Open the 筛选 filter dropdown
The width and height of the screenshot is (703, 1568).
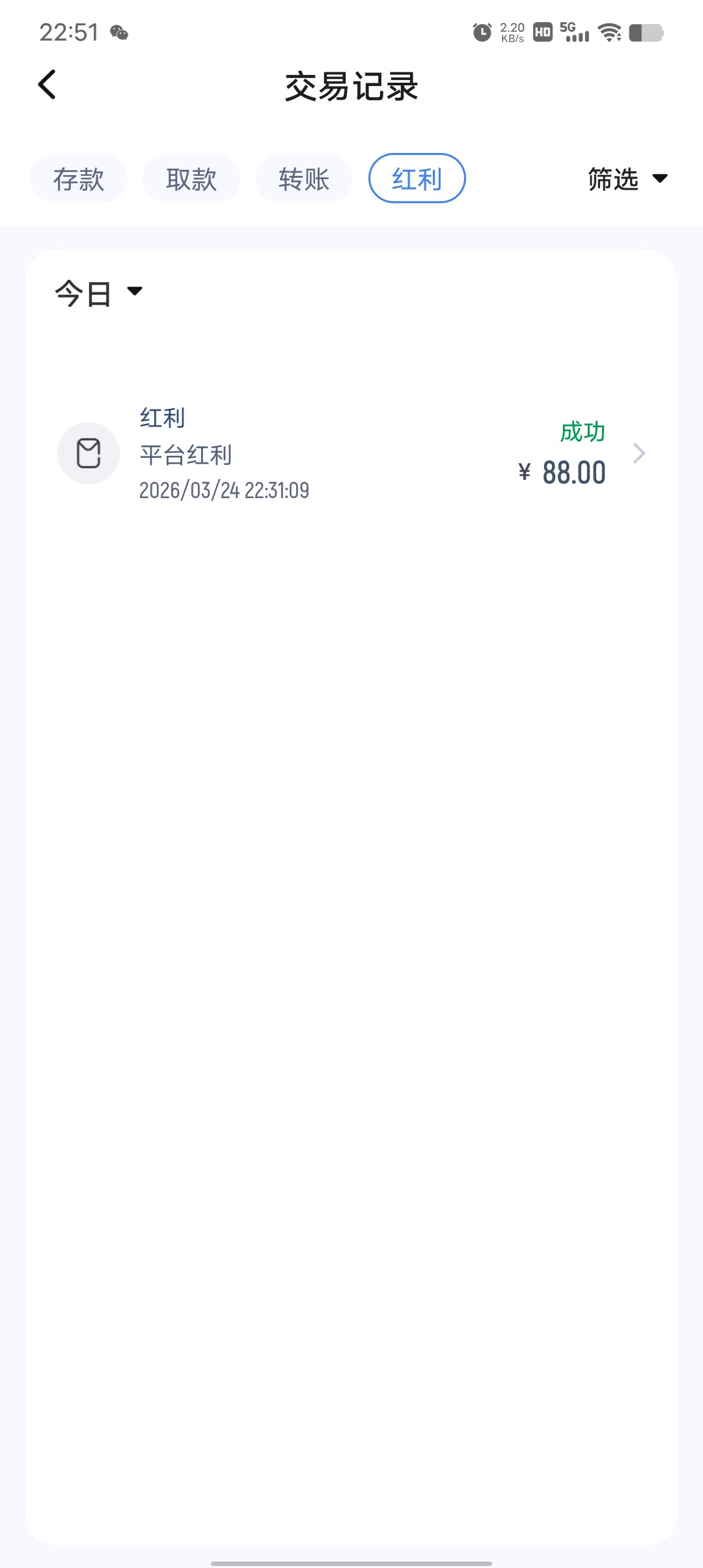point(627,179)
